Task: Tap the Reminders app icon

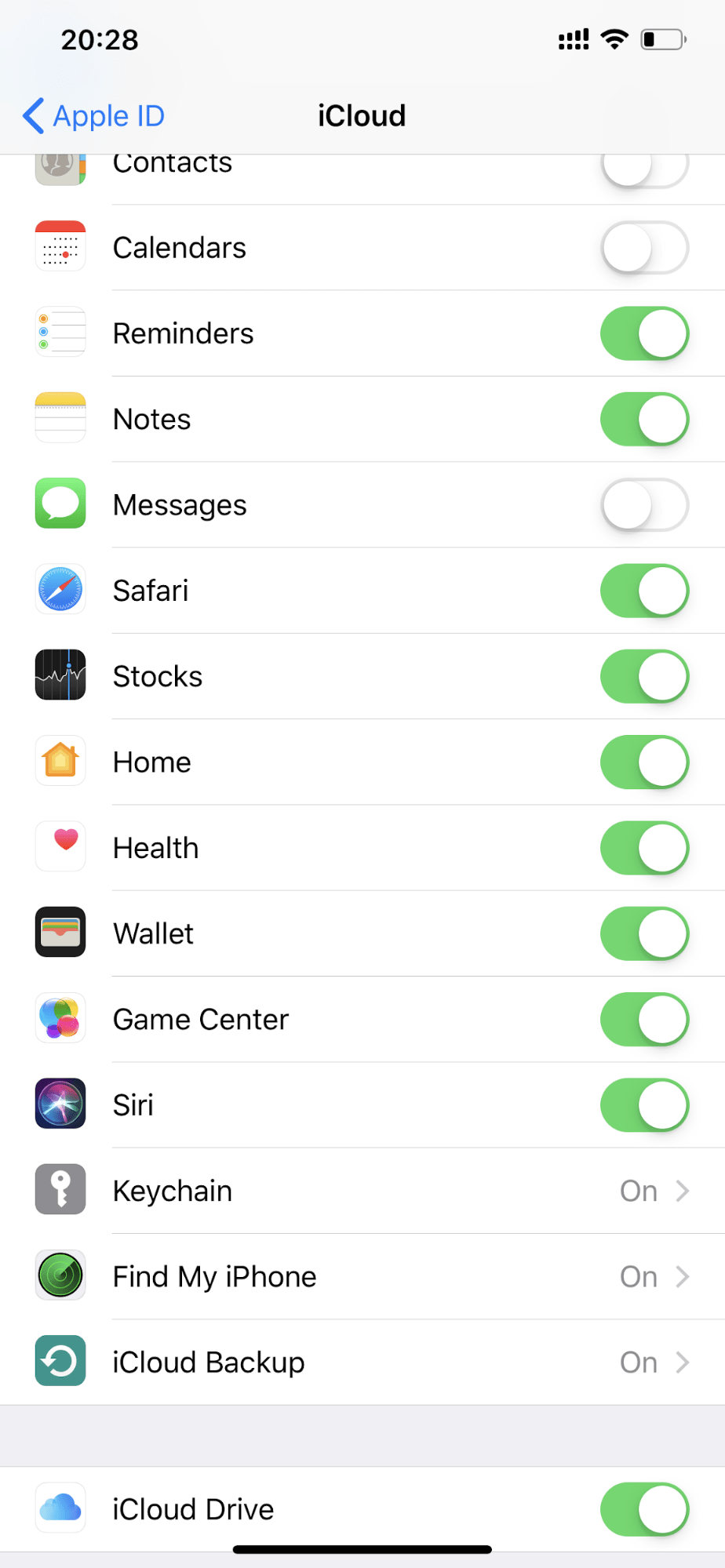Action: [60, 331]
